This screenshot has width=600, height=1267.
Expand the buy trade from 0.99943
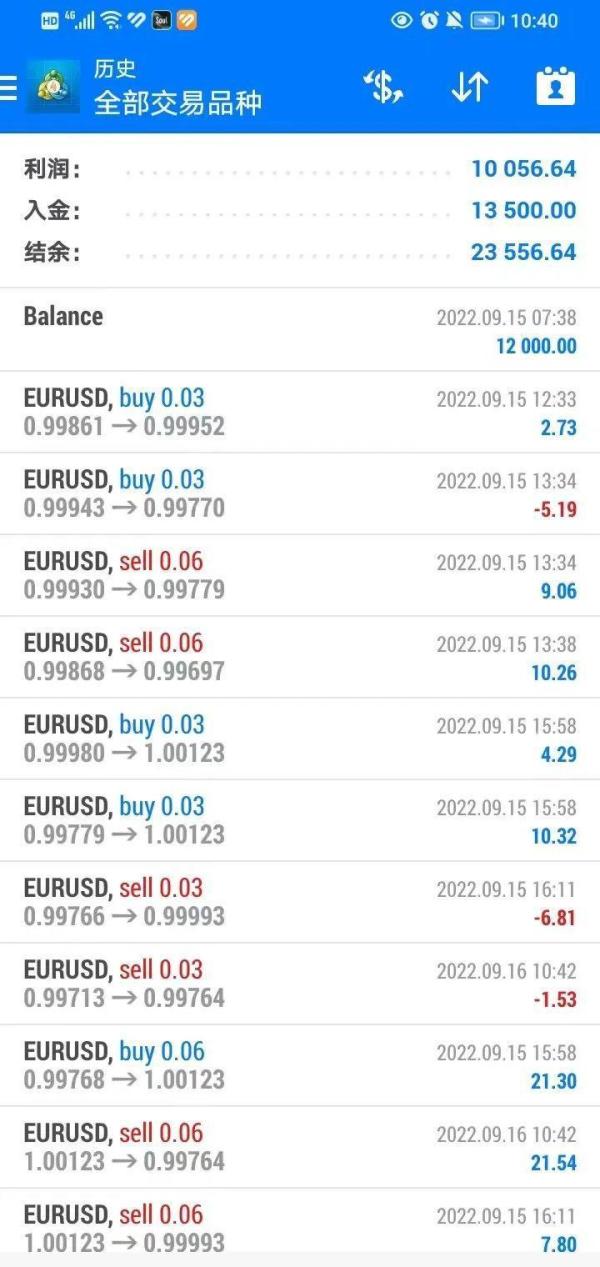click(x=300, y=494)
